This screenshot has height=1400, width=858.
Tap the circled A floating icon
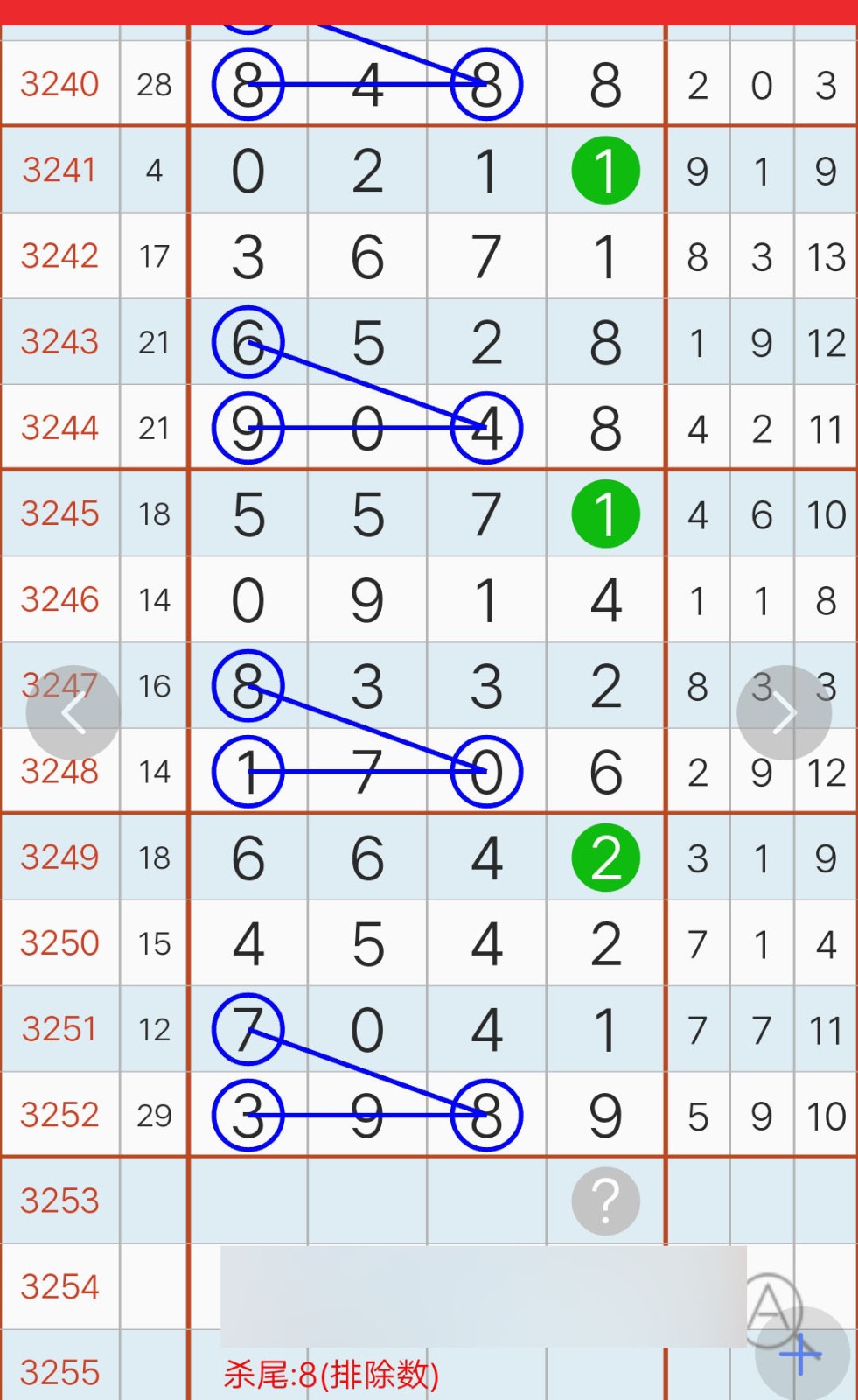pyautogui.click(x=770, y=1305)
